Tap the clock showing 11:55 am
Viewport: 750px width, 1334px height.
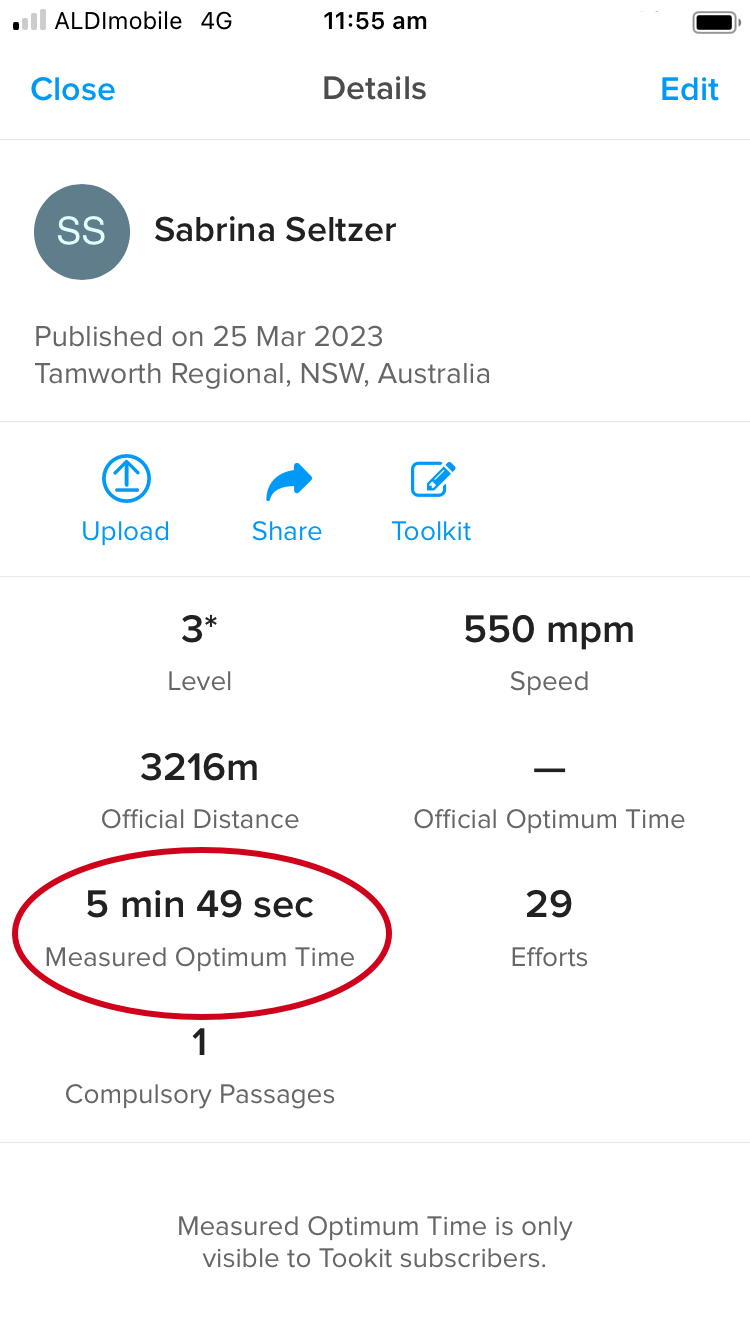click(375, 20)
